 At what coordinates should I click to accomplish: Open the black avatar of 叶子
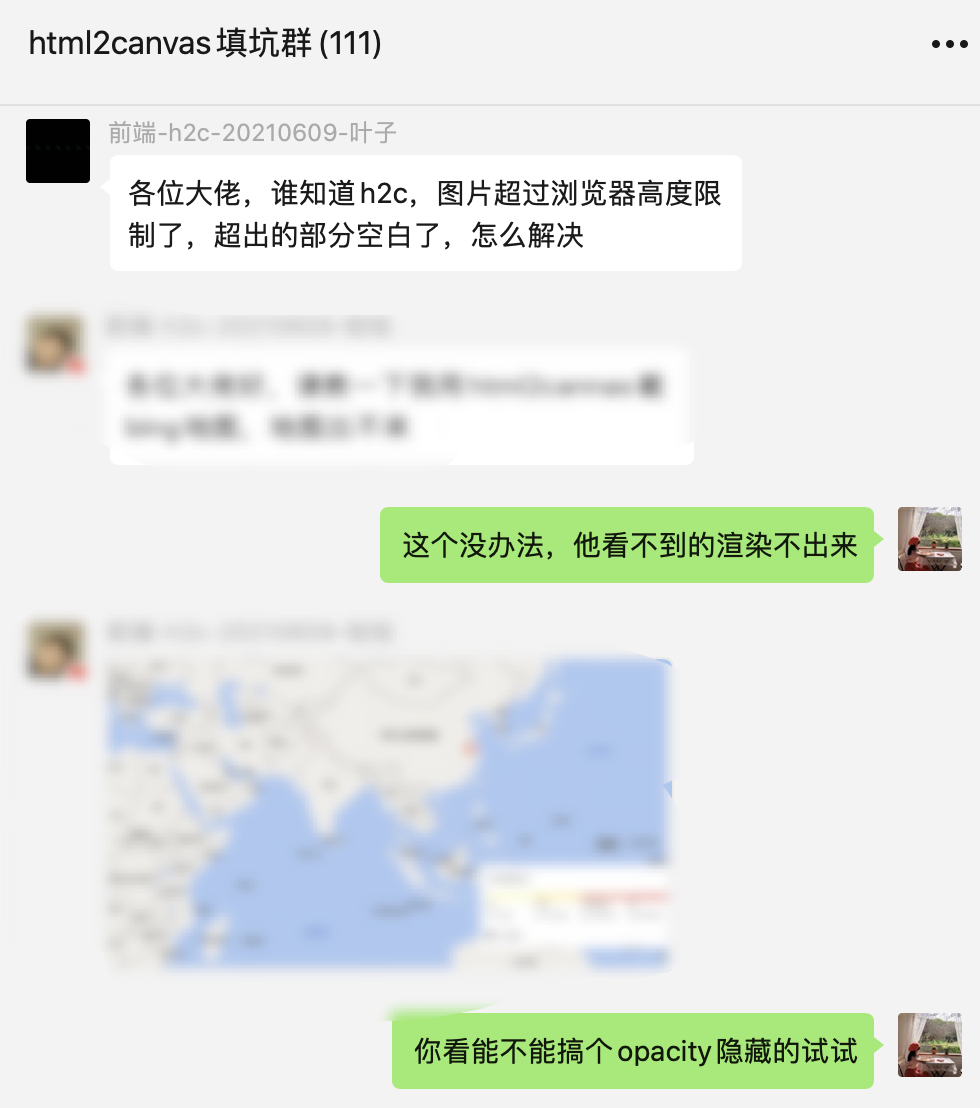pyautogui.click(x=58, y=151)
